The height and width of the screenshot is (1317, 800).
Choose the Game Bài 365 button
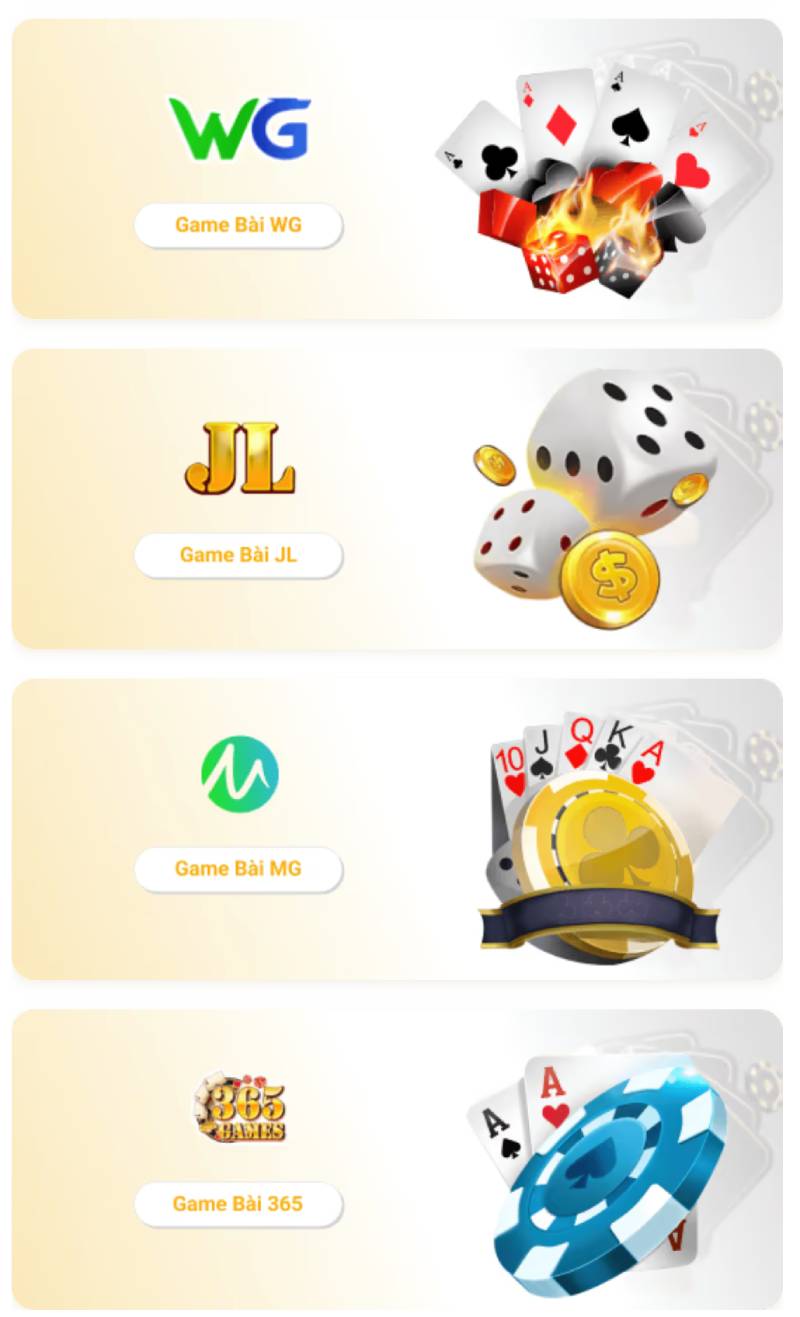click(x=238, y=1204)
